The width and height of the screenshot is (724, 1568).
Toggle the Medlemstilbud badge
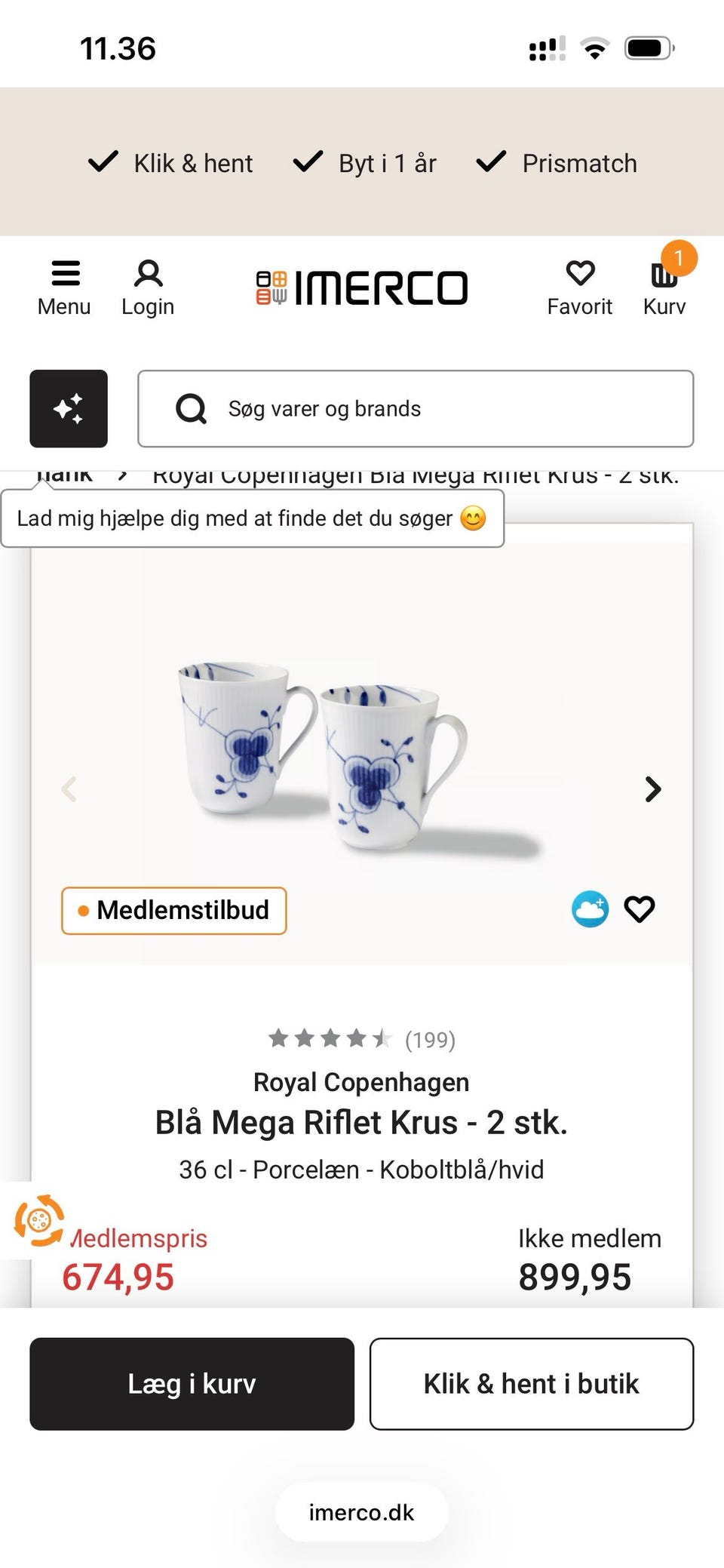(x=173, y=911)
